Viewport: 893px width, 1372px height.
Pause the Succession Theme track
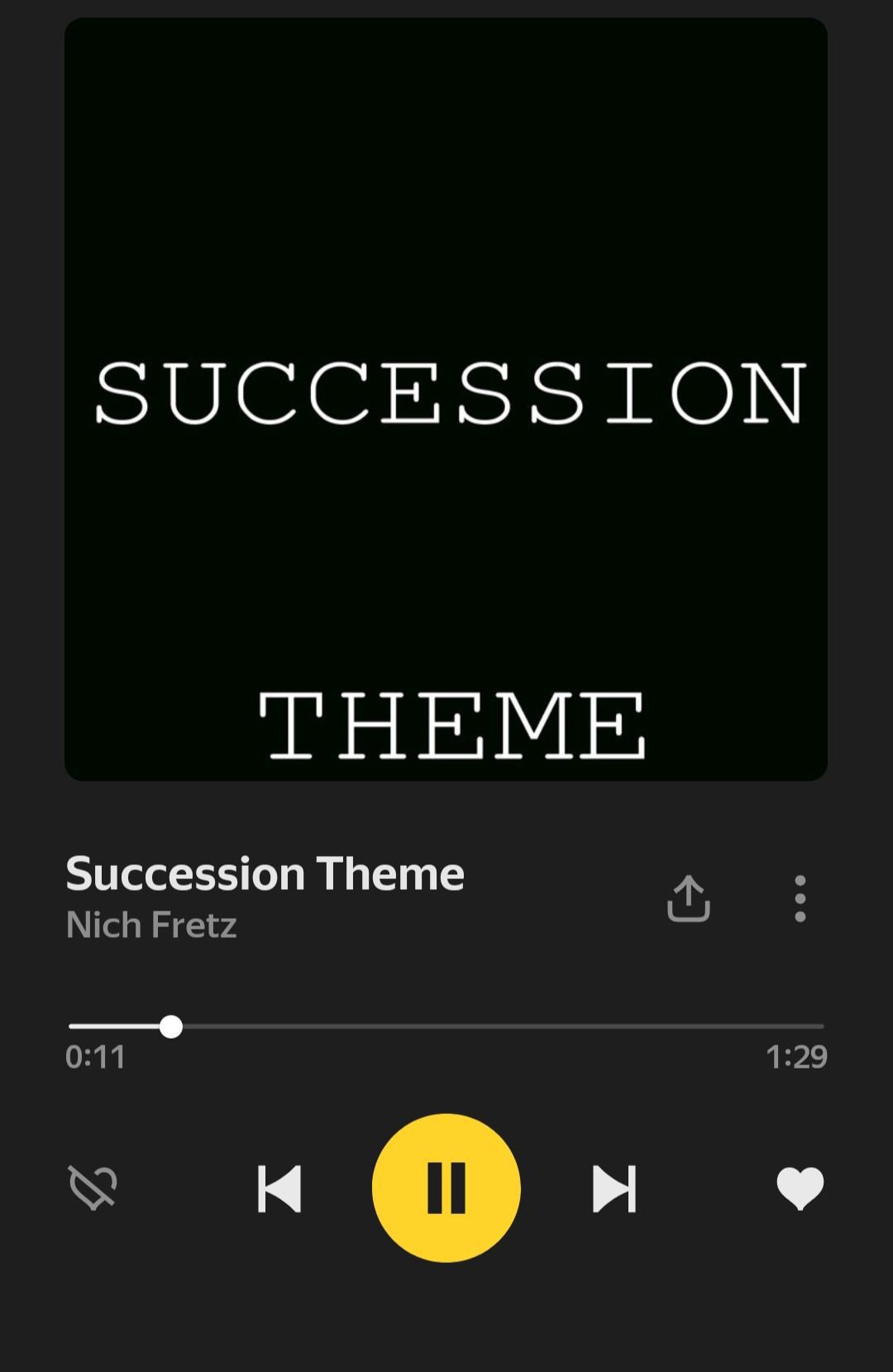(x=446, y=1188)
